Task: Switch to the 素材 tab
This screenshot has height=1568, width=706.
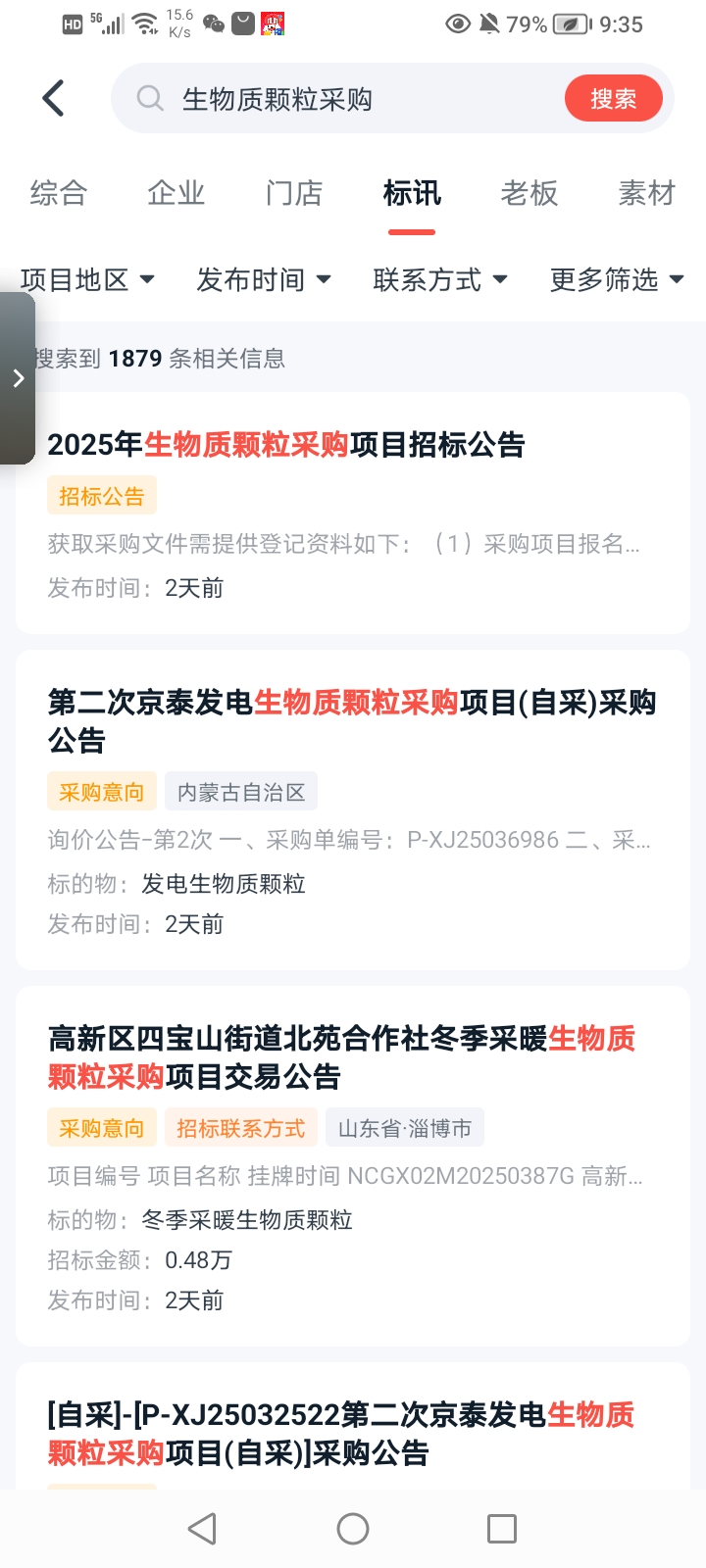Action: click(x=647, y=193)
